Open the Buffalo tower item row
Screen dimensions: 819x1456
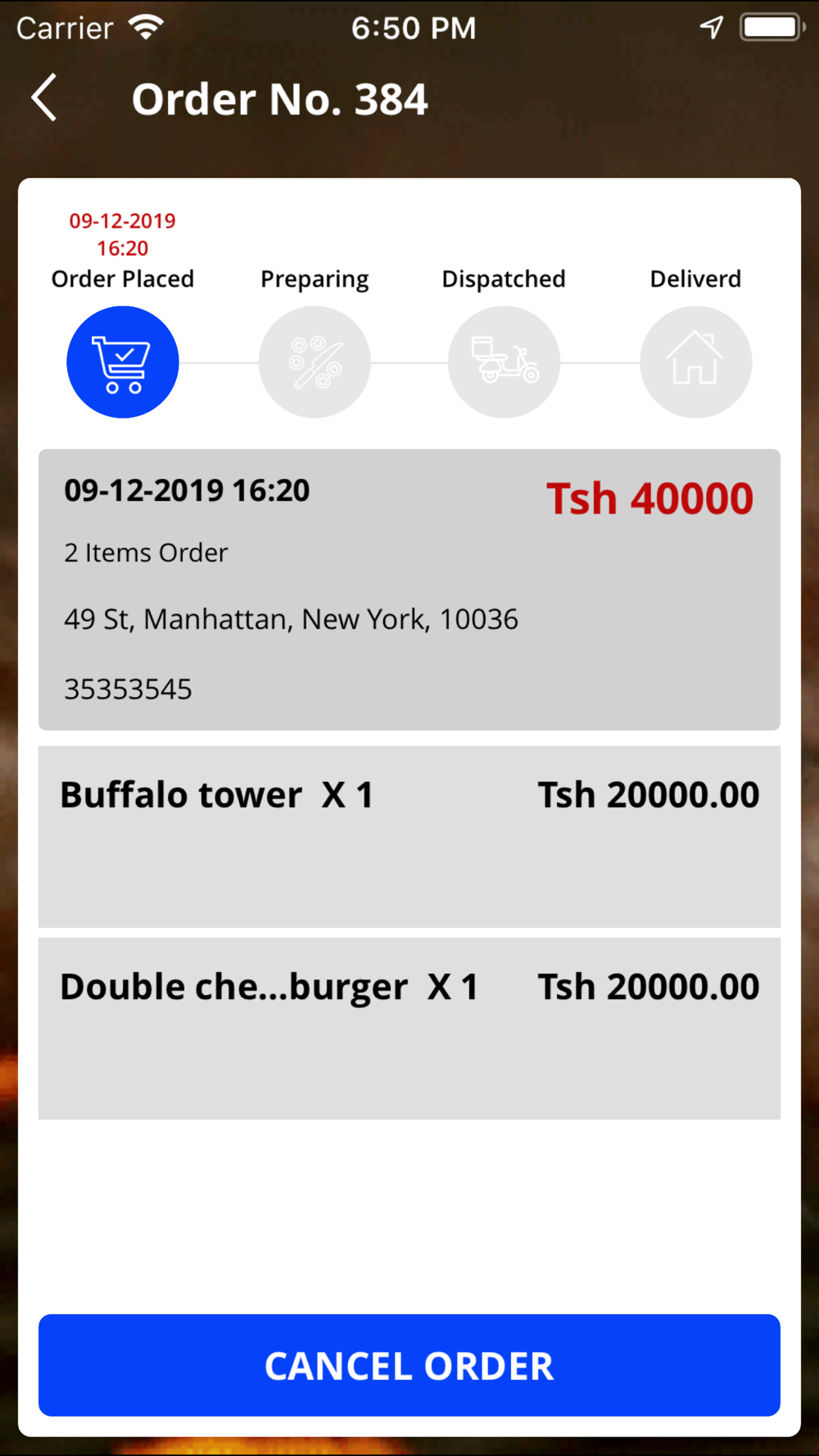click(409, 836)
